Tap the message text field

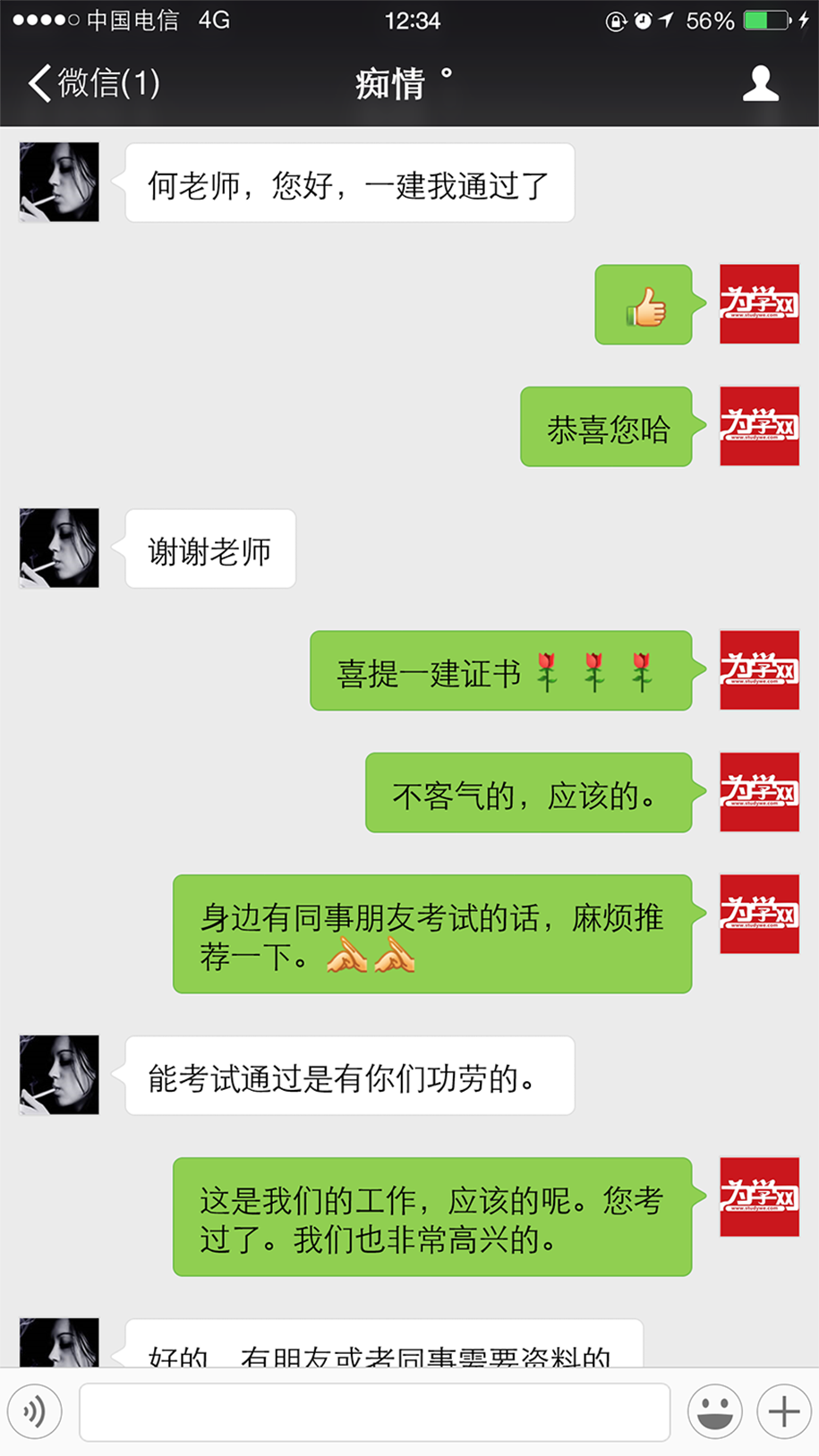374,1411
